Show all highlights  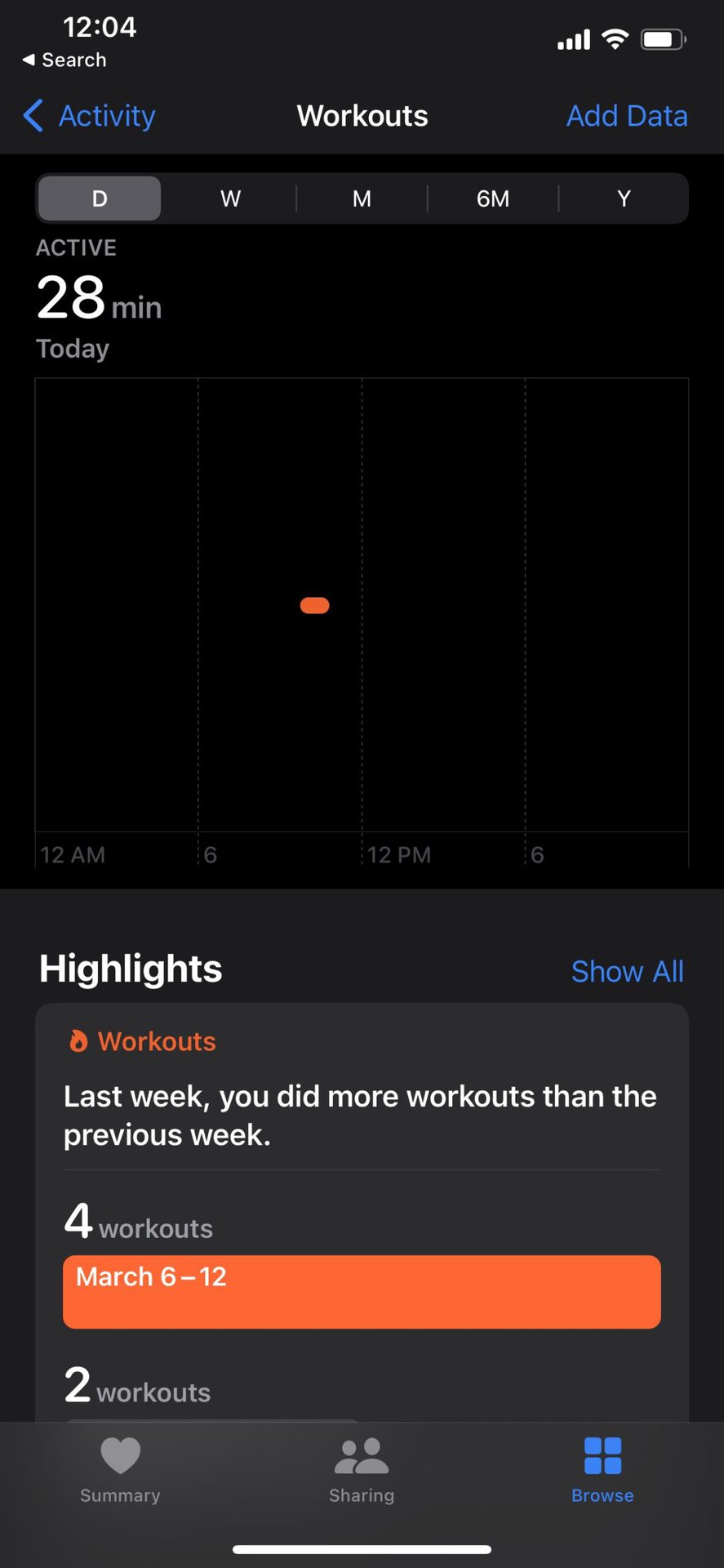pyautogui.click(x=627, y=971)
